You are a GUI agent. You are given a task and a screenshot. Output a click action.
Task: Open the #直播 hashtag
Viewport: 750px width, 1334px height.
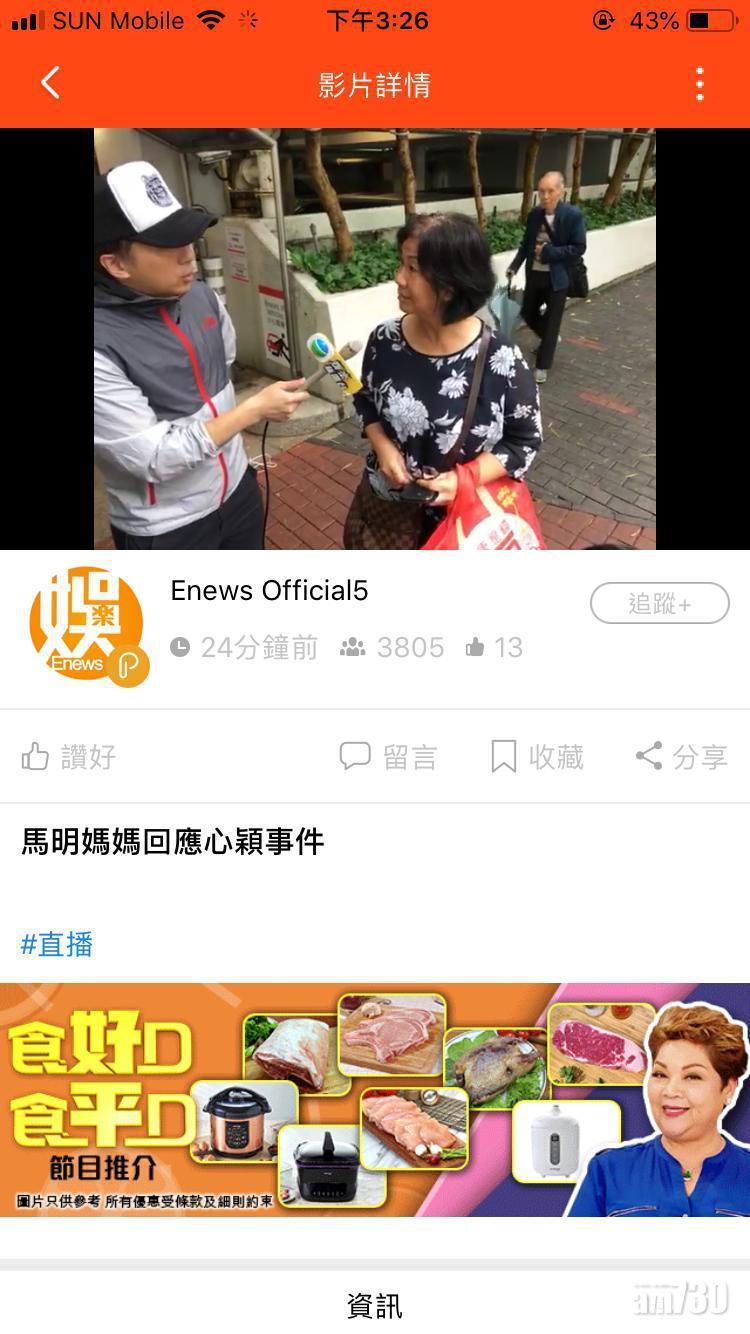tap(57, 944)
